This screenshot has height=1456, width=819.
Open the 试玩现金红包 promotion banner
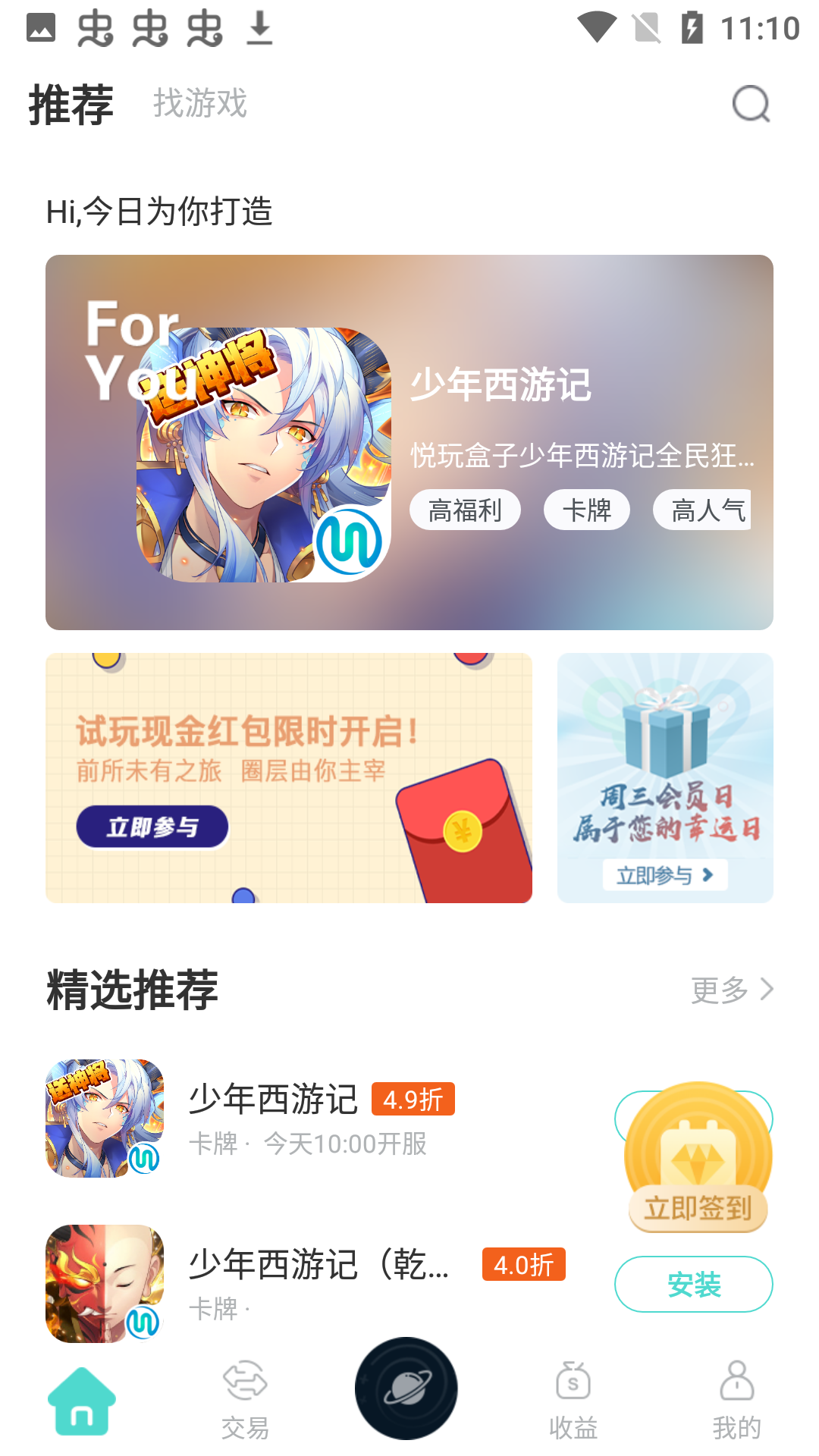pos(288,777)
